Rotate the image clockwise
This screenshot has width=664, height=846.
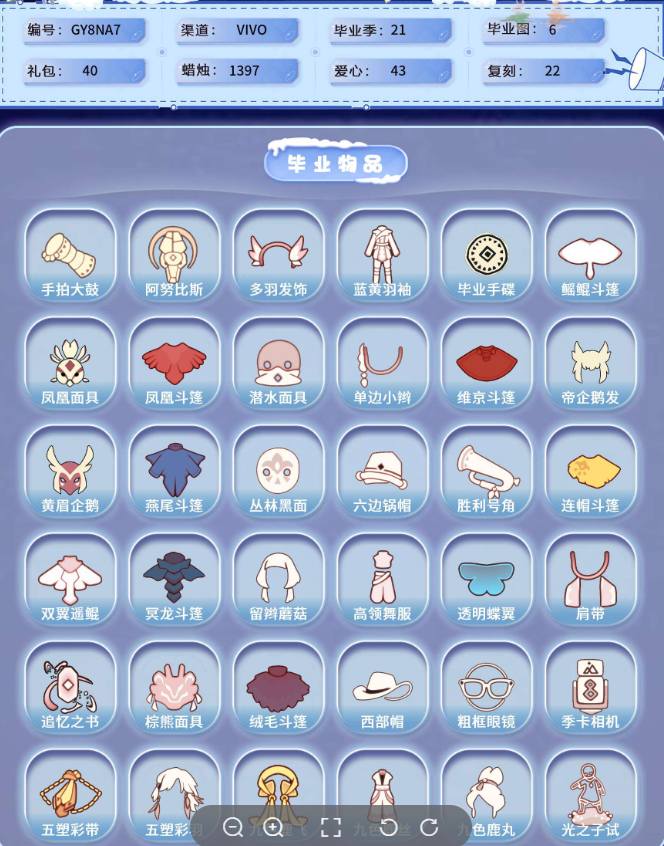click(x=429, y=827)
